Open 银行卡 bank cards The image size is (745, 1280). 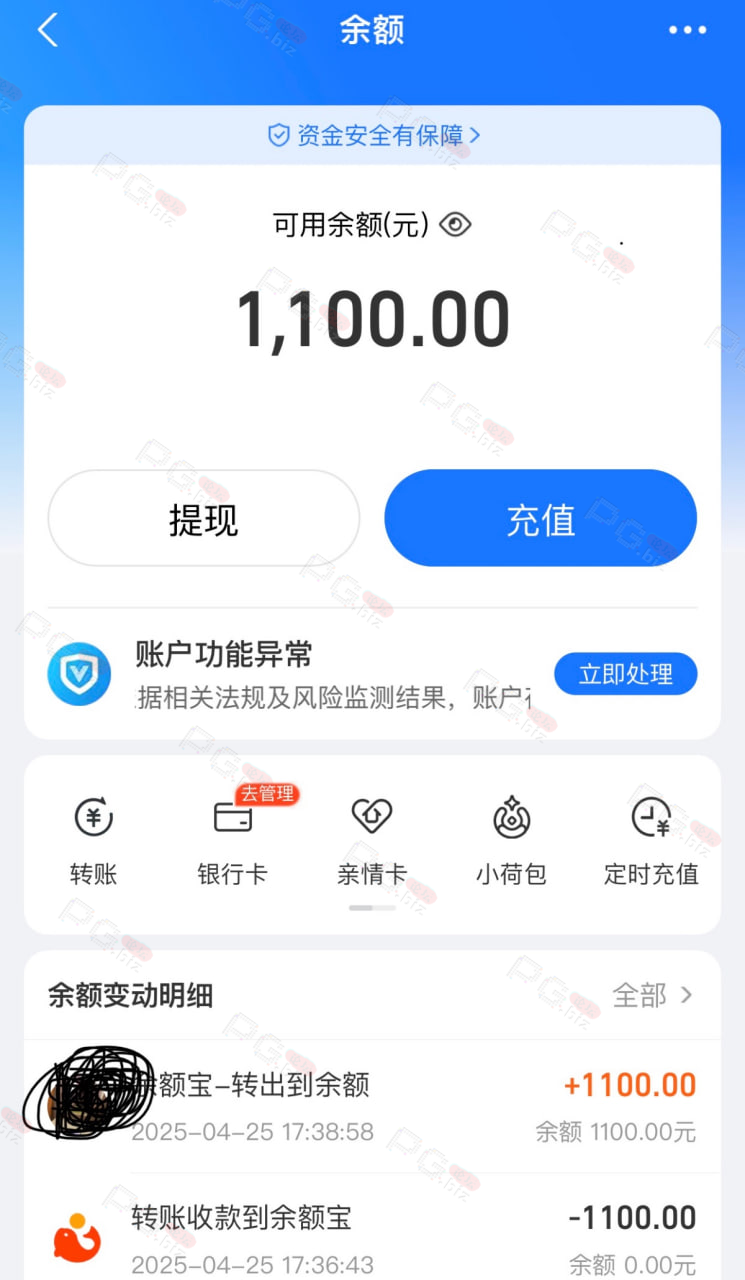coord(233,842)
